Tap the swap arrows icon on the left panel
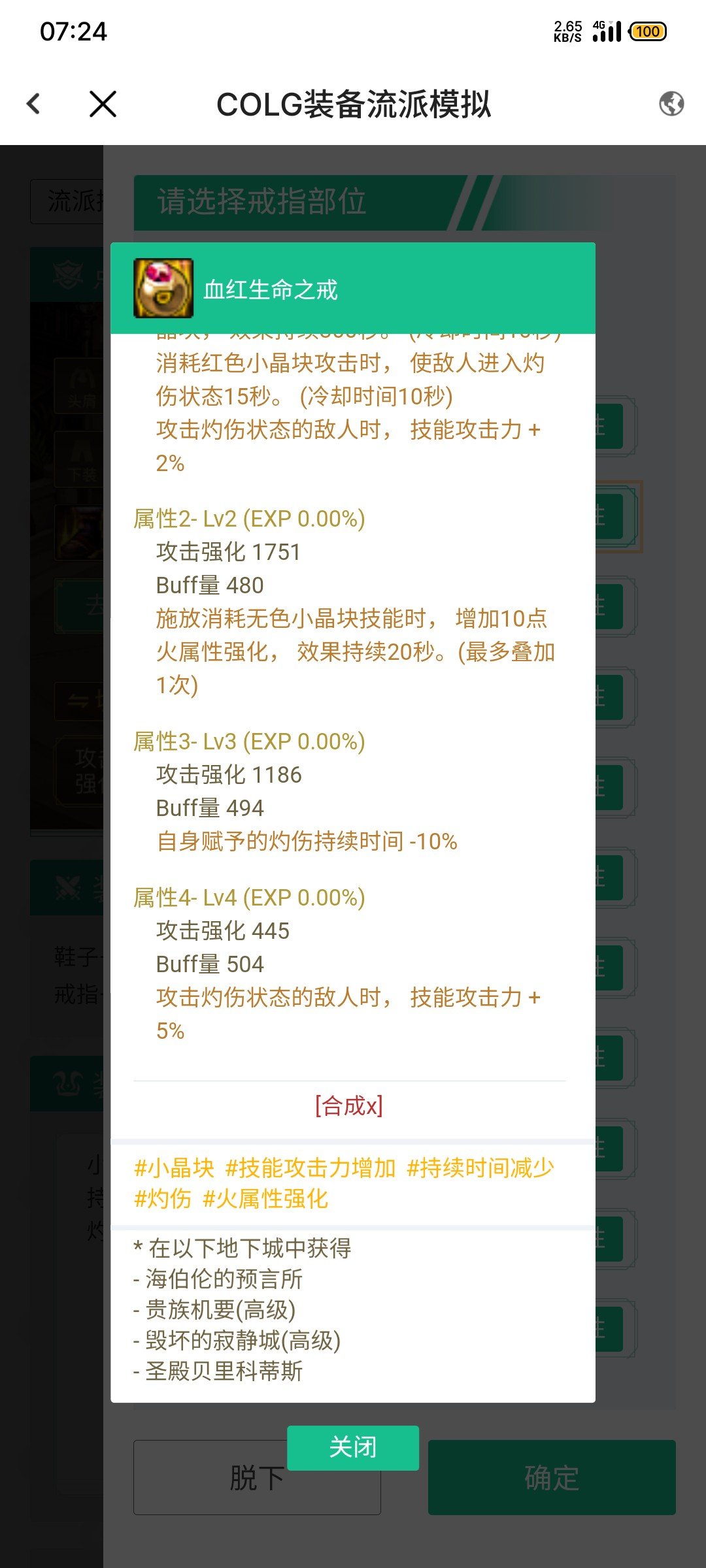 tap(77, 699)
